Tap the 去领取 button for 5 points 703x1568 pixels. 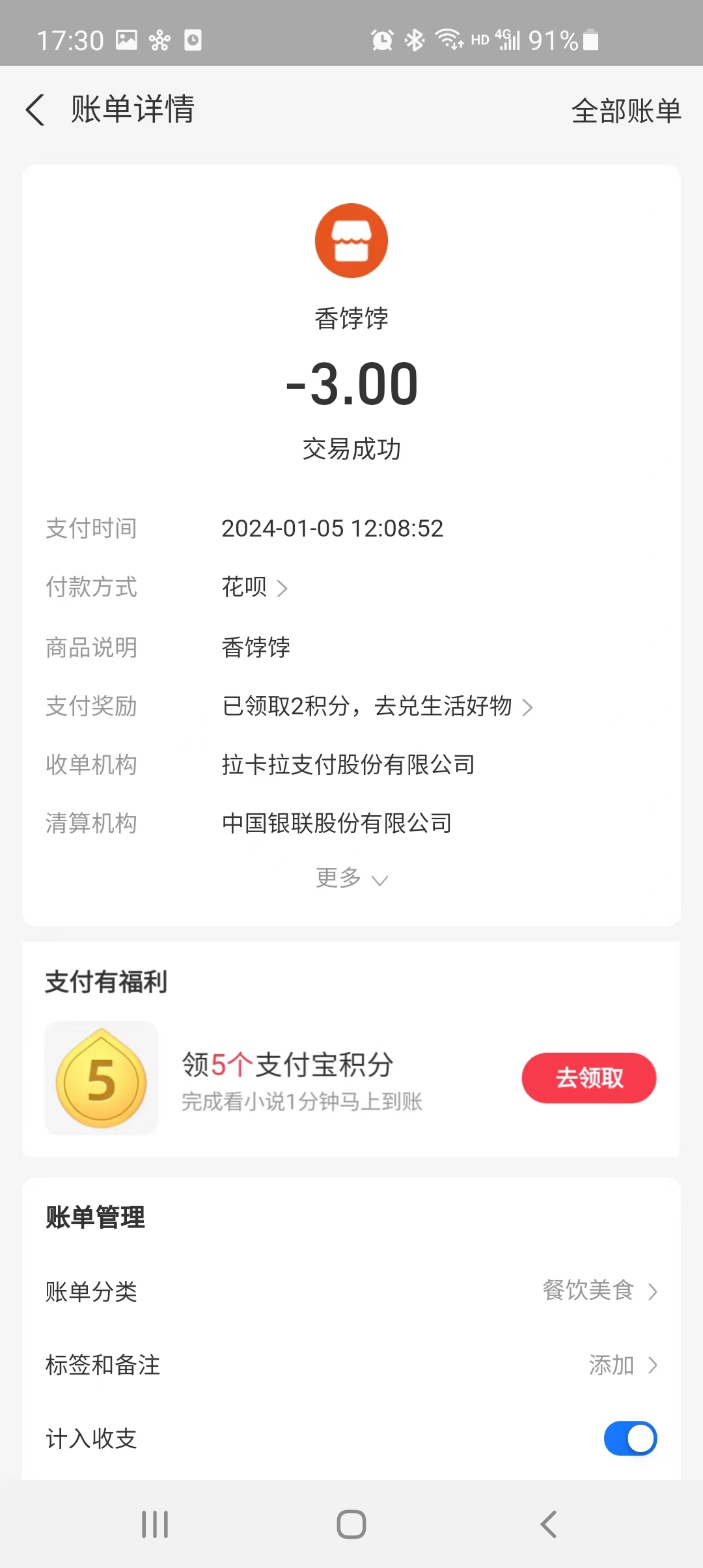(588, 1078)
